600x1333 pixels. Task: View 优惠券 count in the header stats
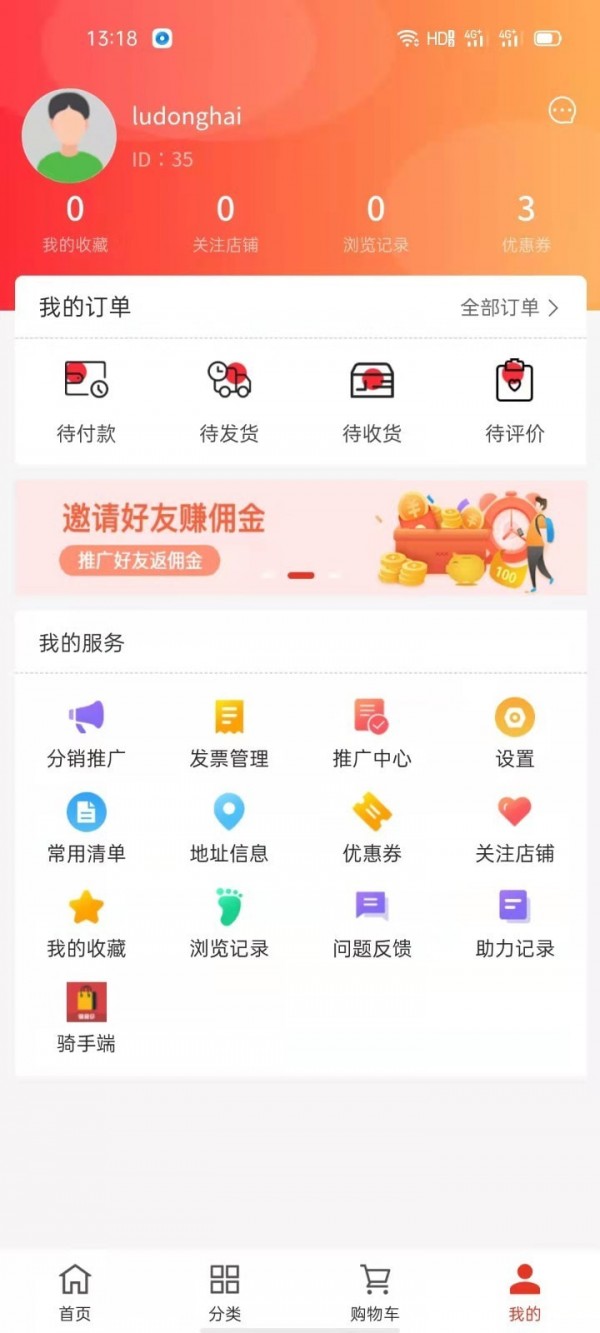[526, 222]
